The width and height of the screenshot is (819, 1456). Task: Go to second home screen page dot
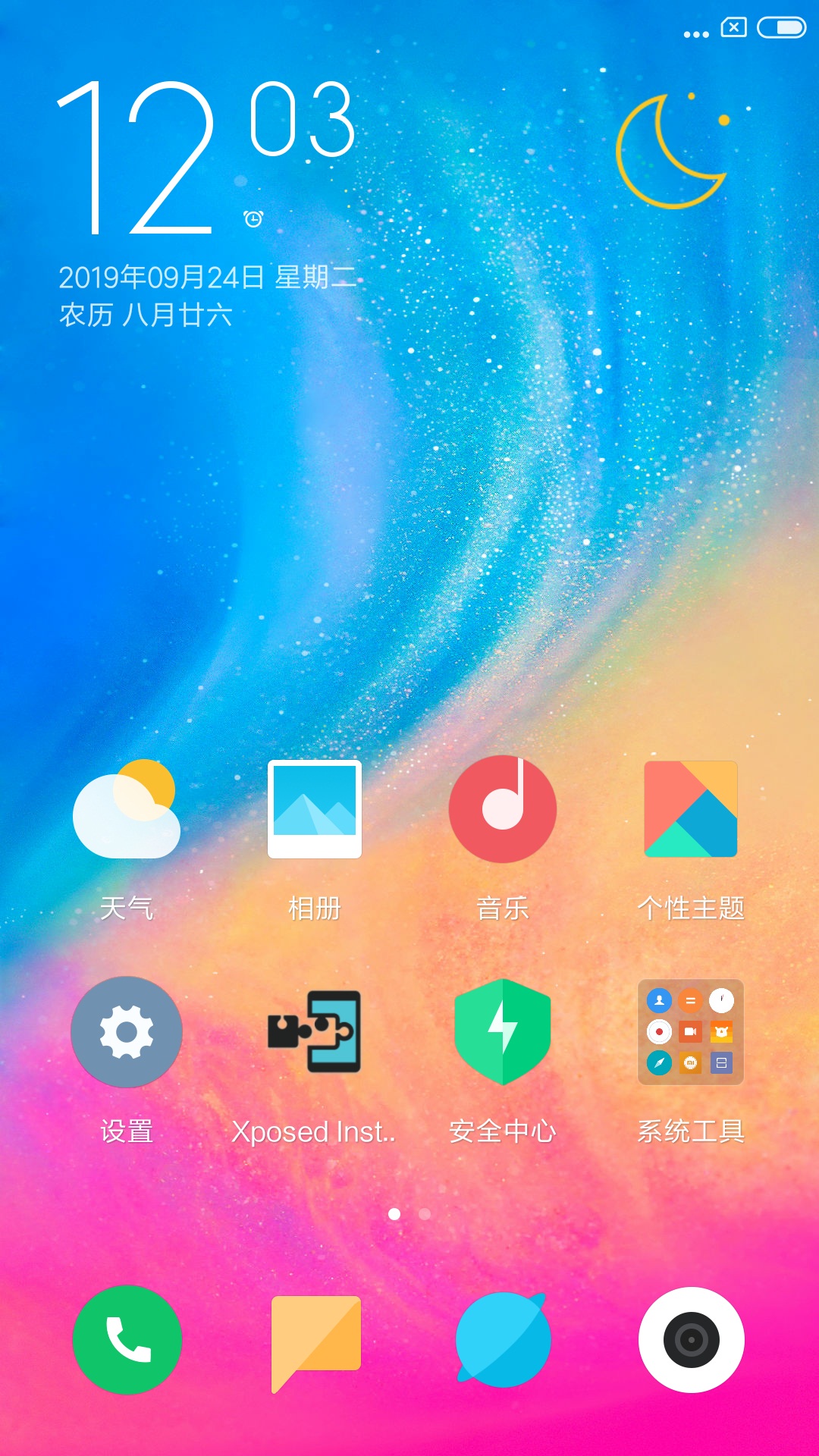click(425, 1214)
